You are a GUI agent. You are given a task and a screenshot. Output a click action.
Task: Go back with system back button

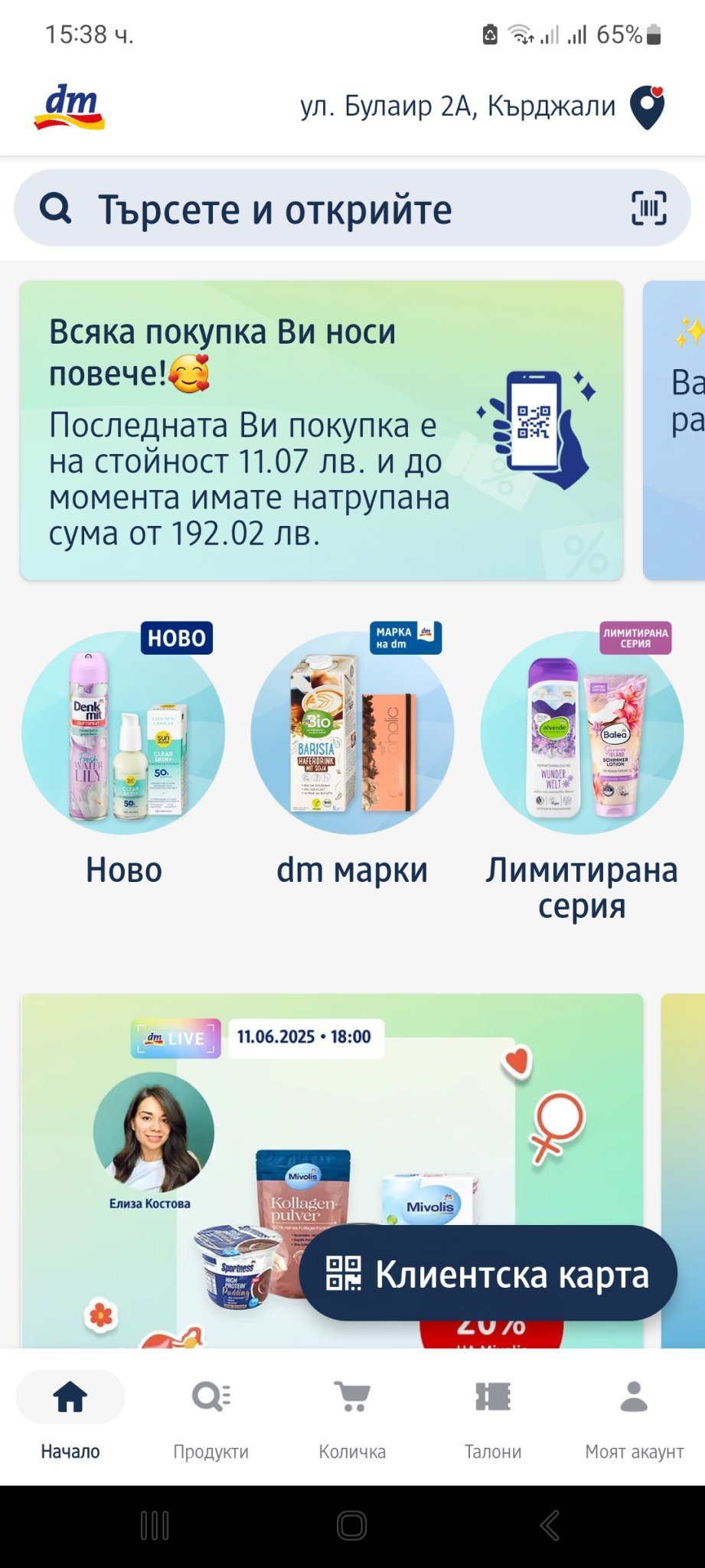(550, 1525)
